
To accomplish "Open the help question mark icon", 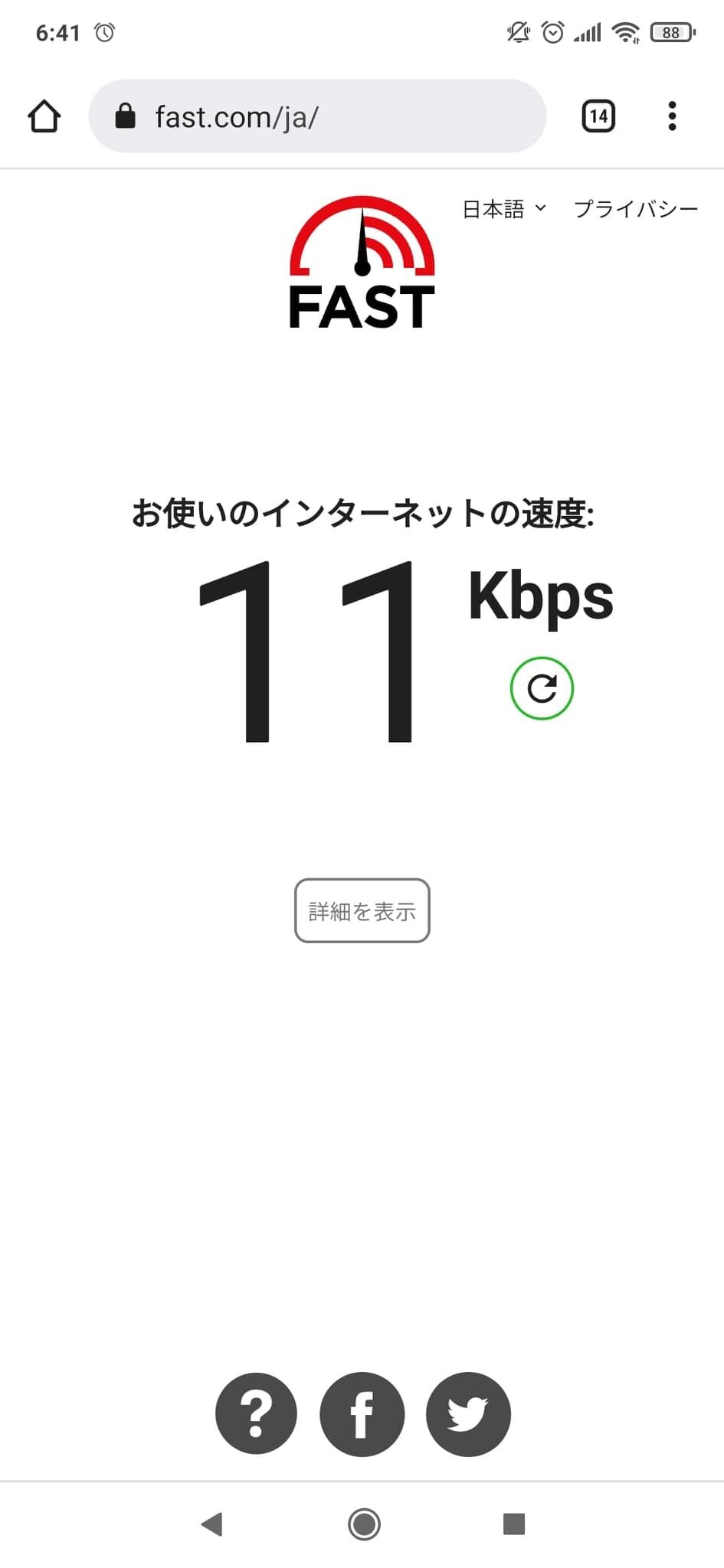I will (x=256, y=1414).
